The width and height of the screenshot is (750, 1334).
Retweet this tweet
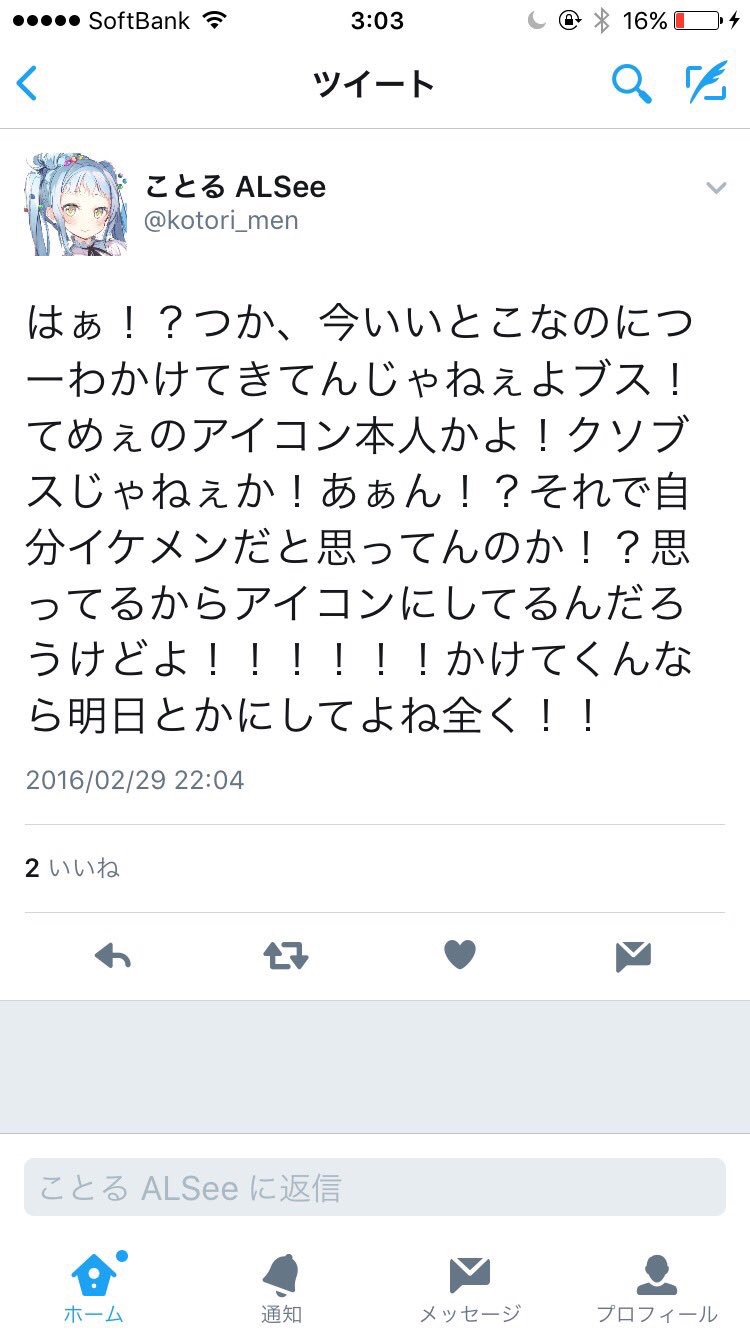click(x=286, y=957)
